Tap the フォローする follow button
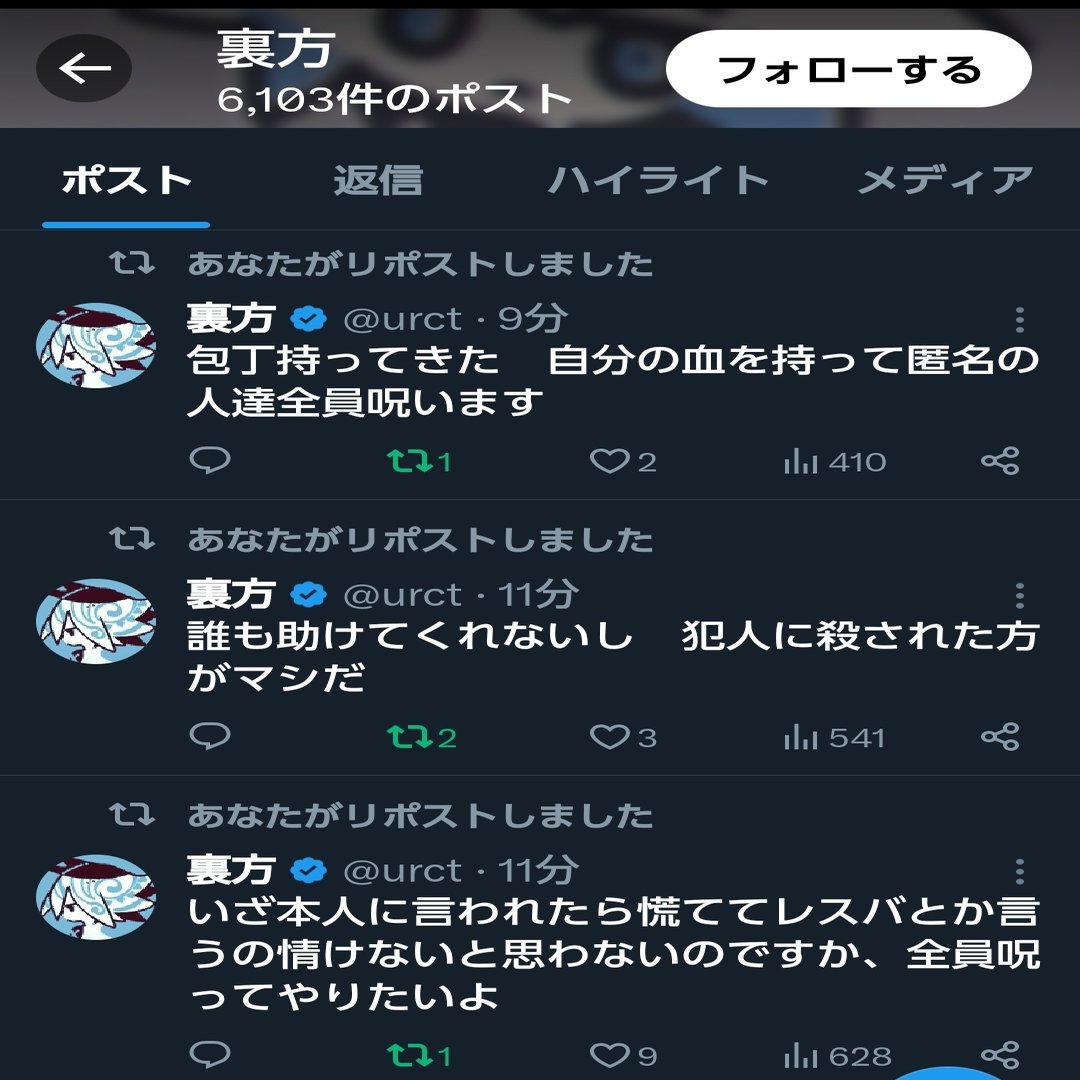The image size is (1080, 1080). (x=848, y=69)
